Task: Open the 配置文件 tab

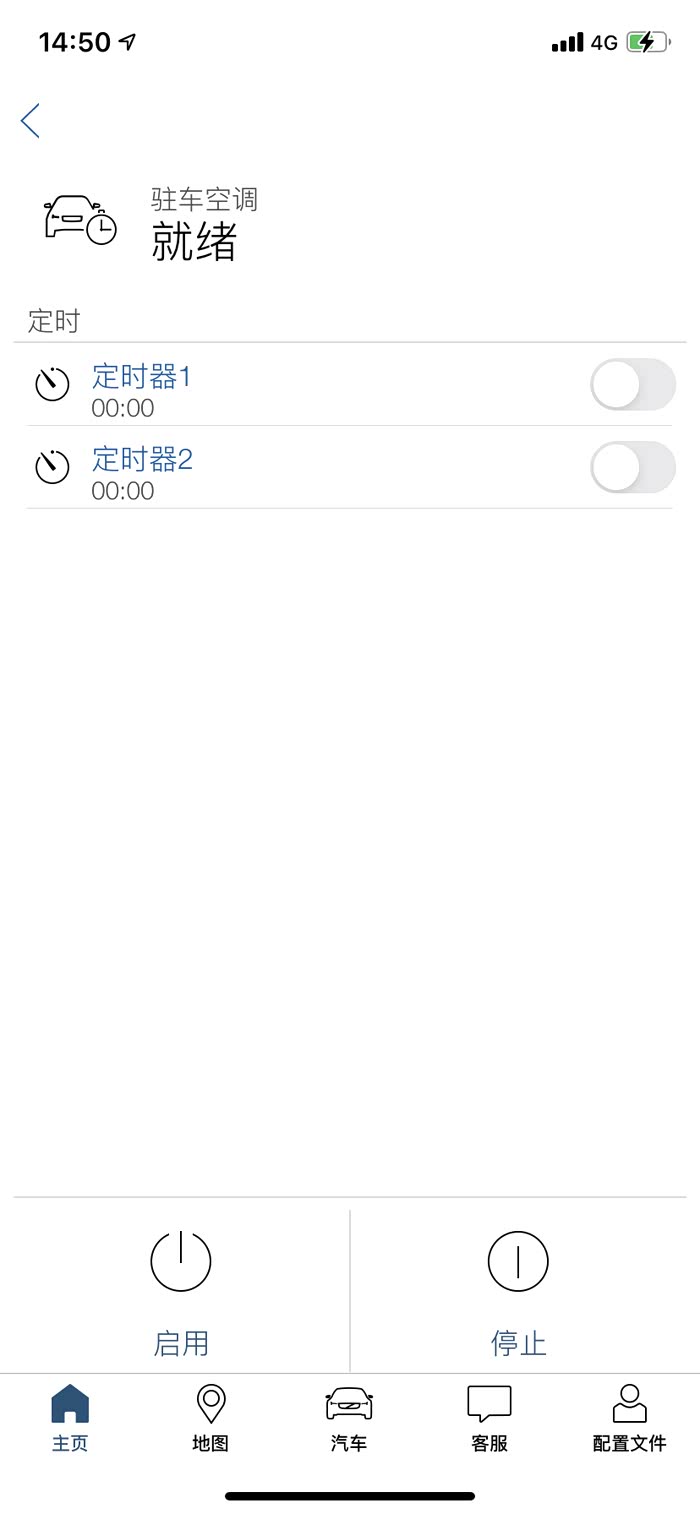Action: [x=629, y=1418]
